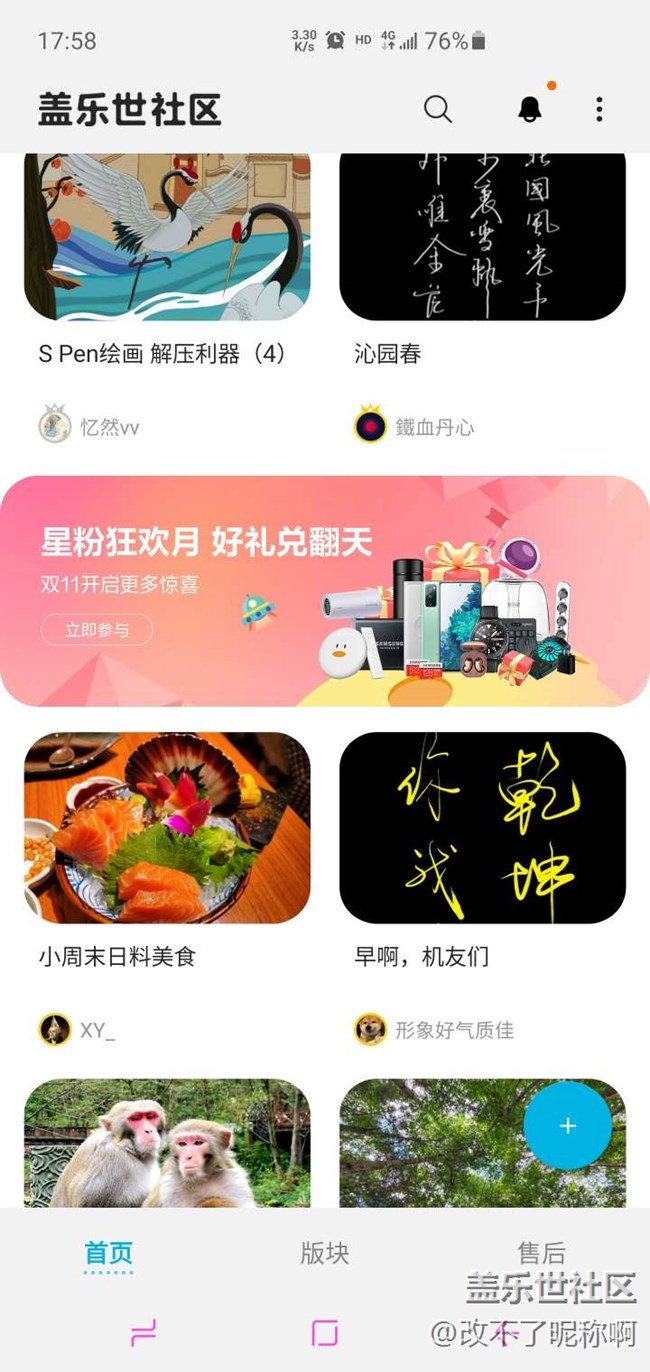View author 忆然vv's profile
This screenshot has width=650, height=1372.
pos(89,427)
